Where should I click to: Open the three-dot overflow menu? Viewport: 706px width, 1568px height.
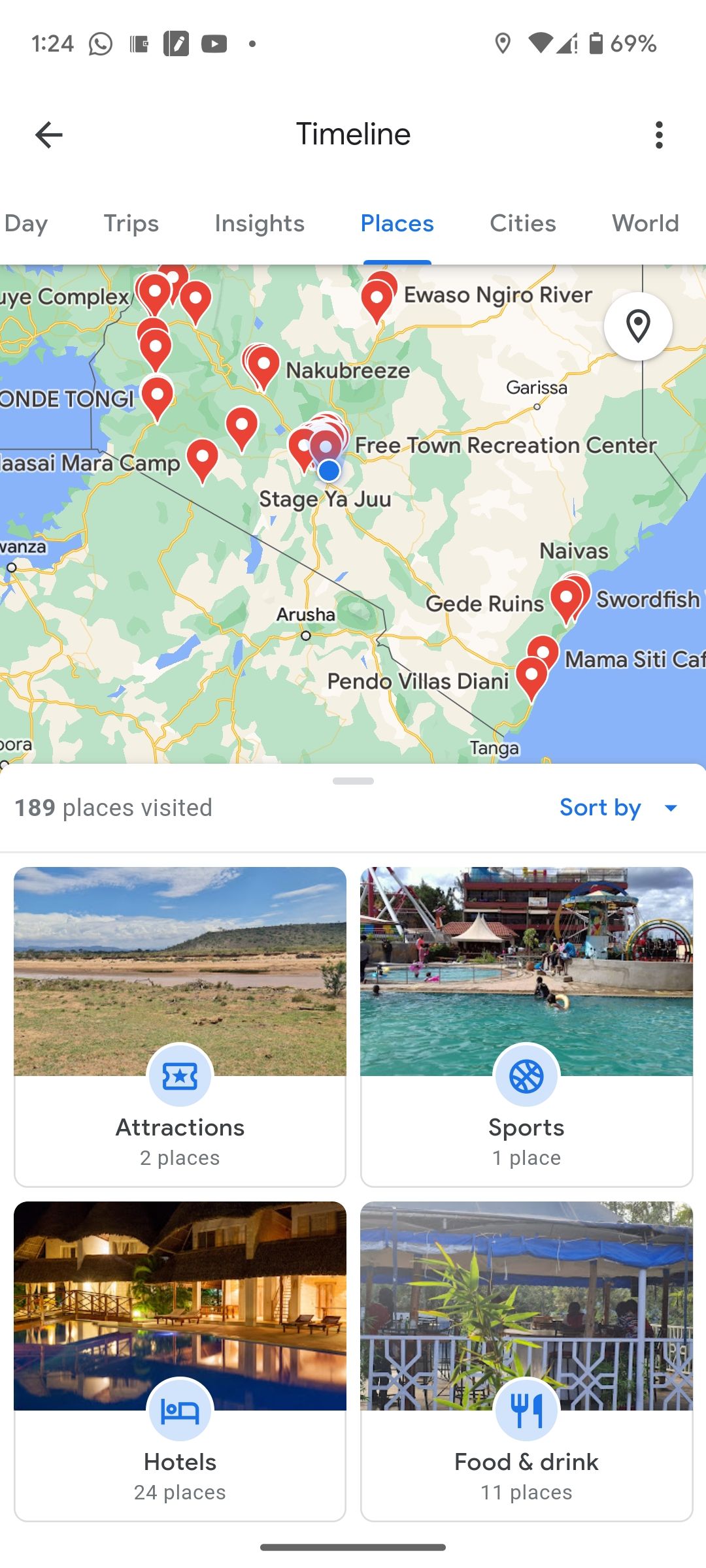point(659,134)
